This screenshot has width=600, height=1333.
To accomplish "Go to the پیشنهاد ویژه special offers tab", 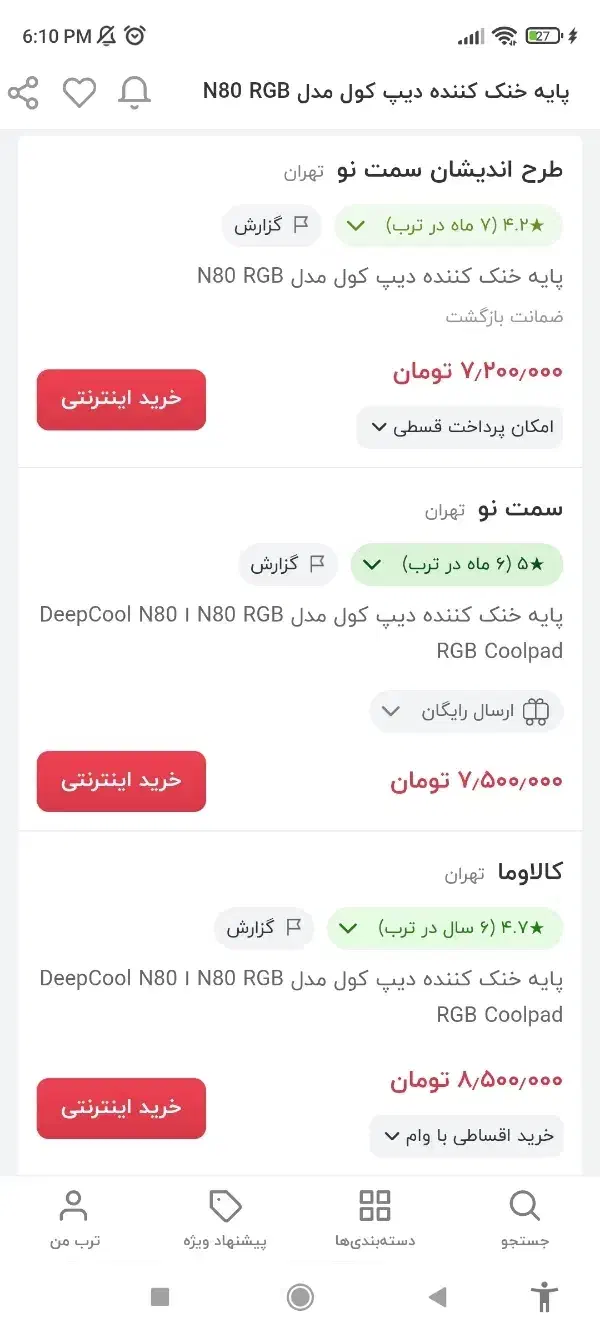I will tap(225, 1219).
